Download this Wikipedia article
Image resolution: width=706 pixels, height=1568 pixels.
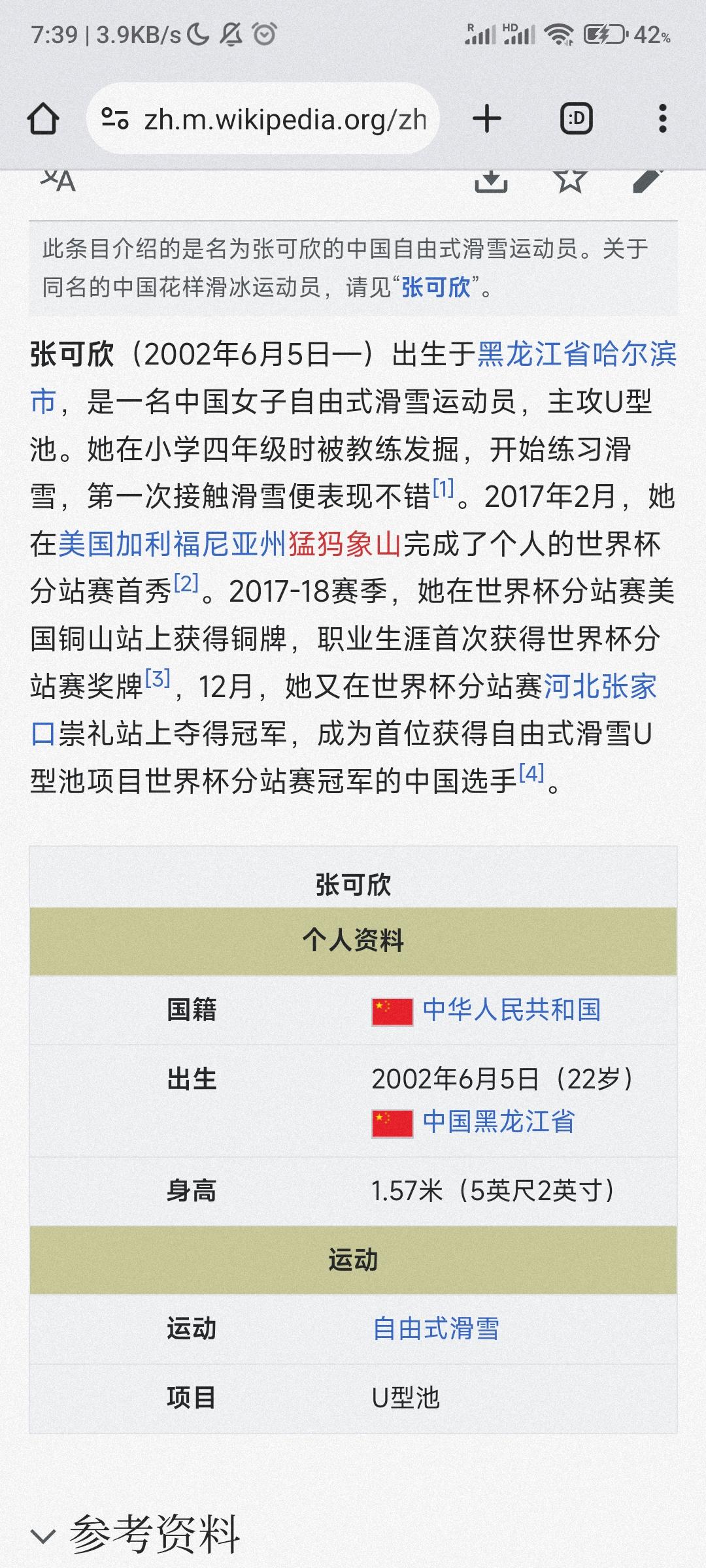(x=491, y=181)
